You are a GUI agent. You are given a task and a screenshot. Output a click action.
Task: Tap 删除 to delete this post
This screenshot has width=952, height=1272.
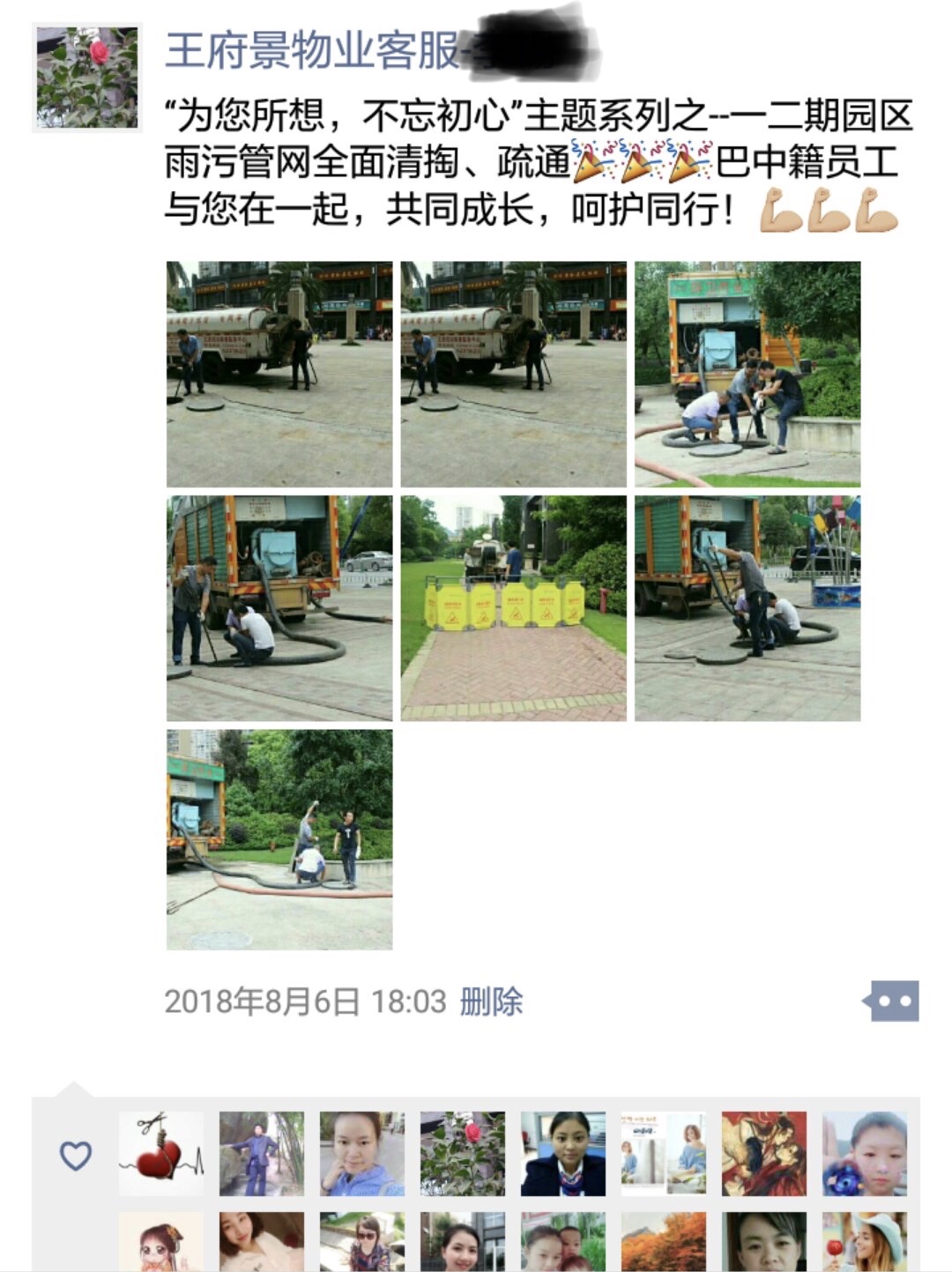click(491, 1001)
